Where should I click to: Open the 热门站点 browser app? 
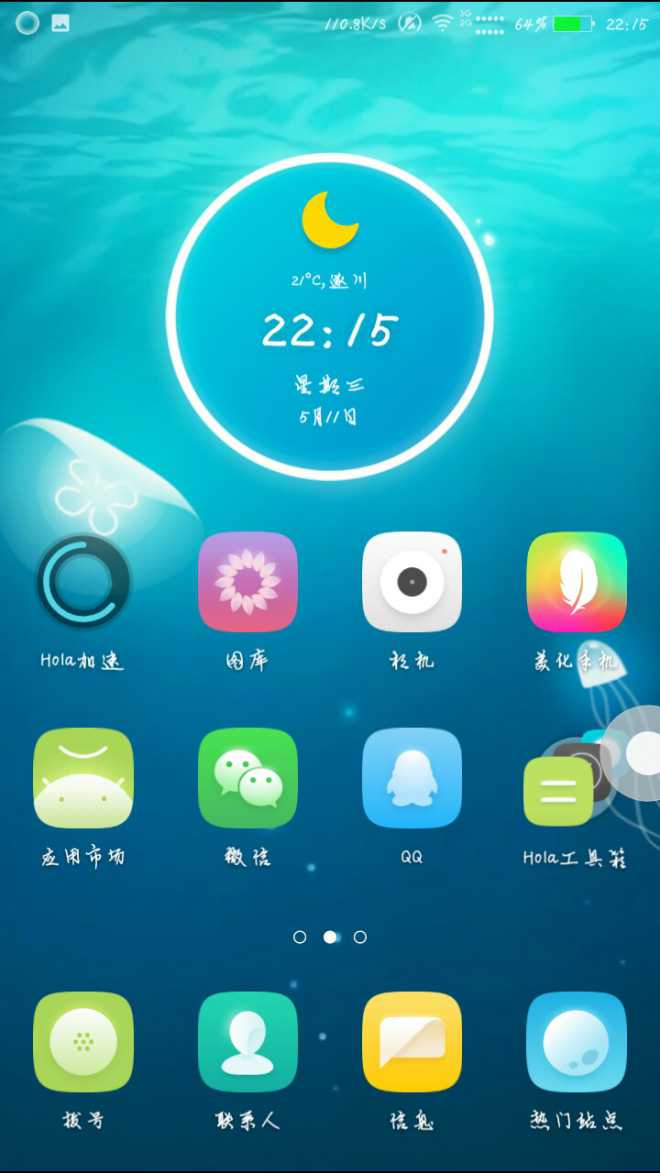tap(576, 1041)
